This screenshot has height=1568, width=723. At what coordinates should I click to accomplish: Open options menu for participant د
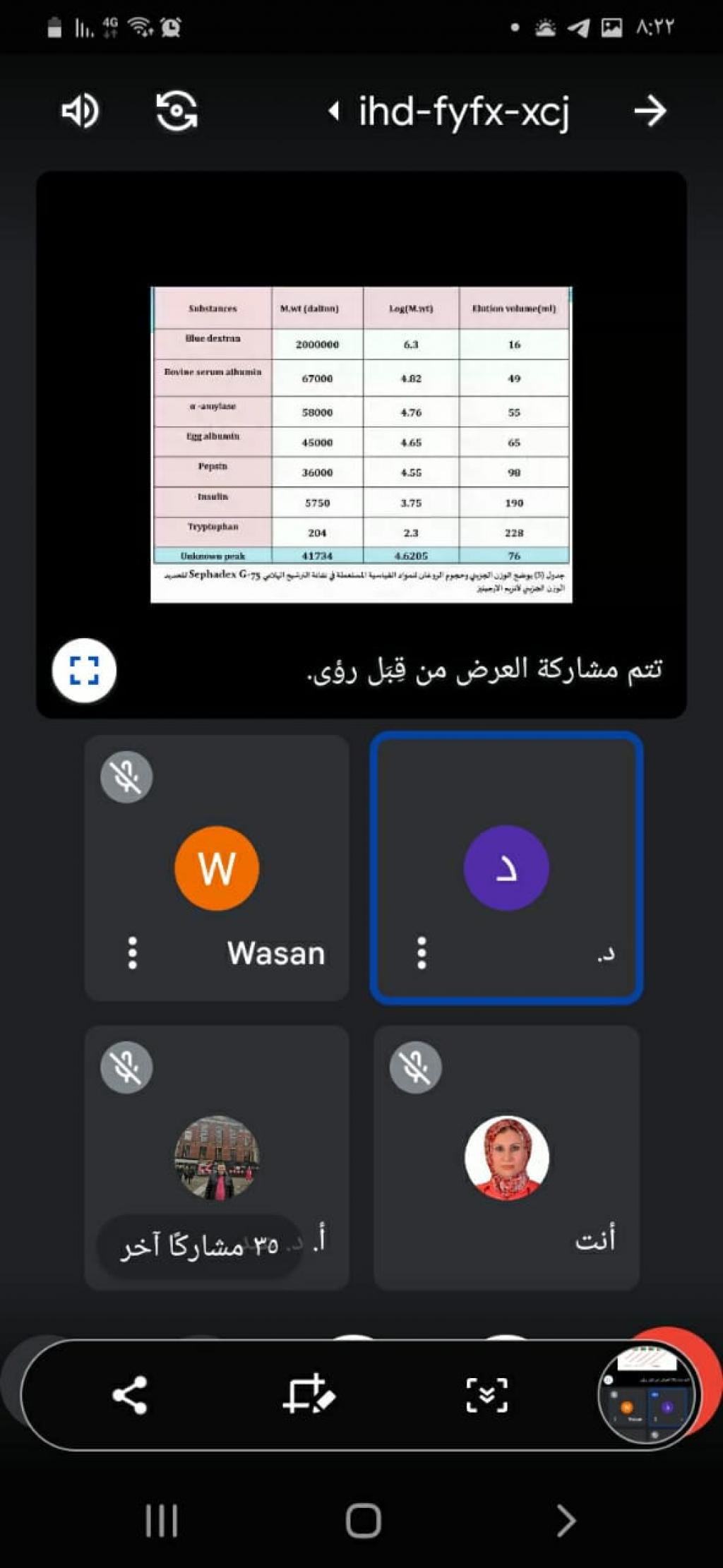coord(422,952)
